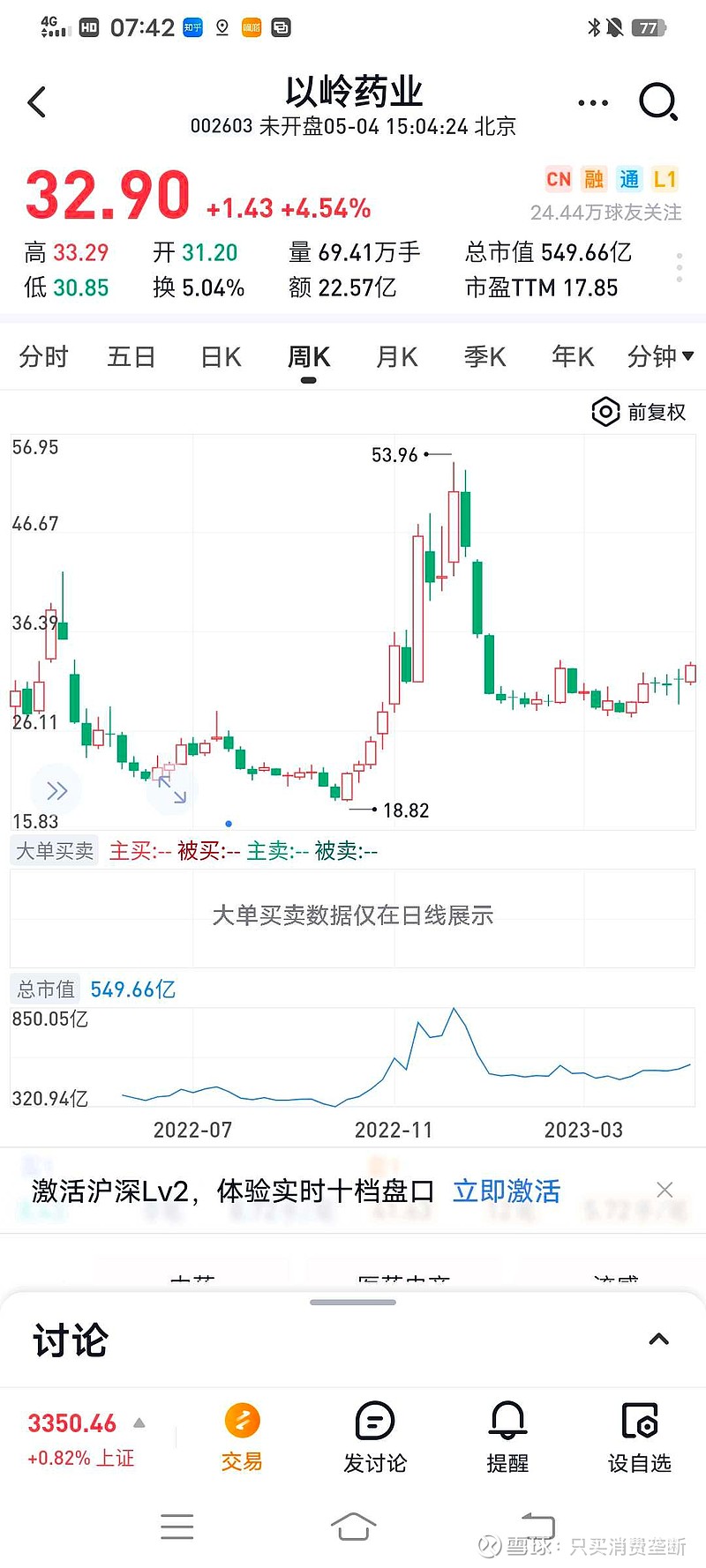This screenshot has width=706, height=1568.
Task: Tap the double-arrow chart scroll button
Action: click(x=56, y=789)
